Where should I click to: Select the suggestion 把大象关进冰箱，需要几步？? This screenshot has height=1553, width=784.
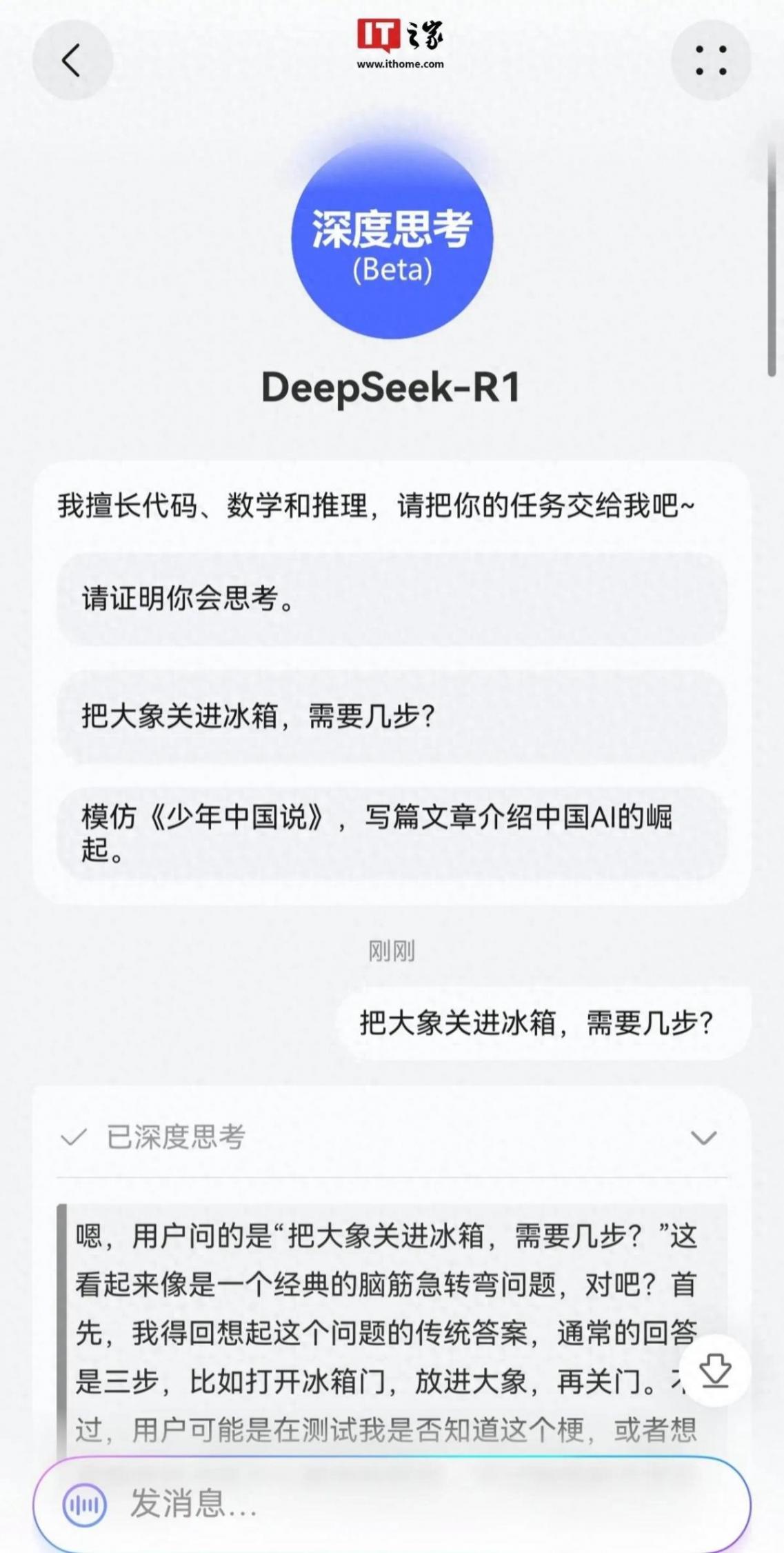[x=391, y=716]
